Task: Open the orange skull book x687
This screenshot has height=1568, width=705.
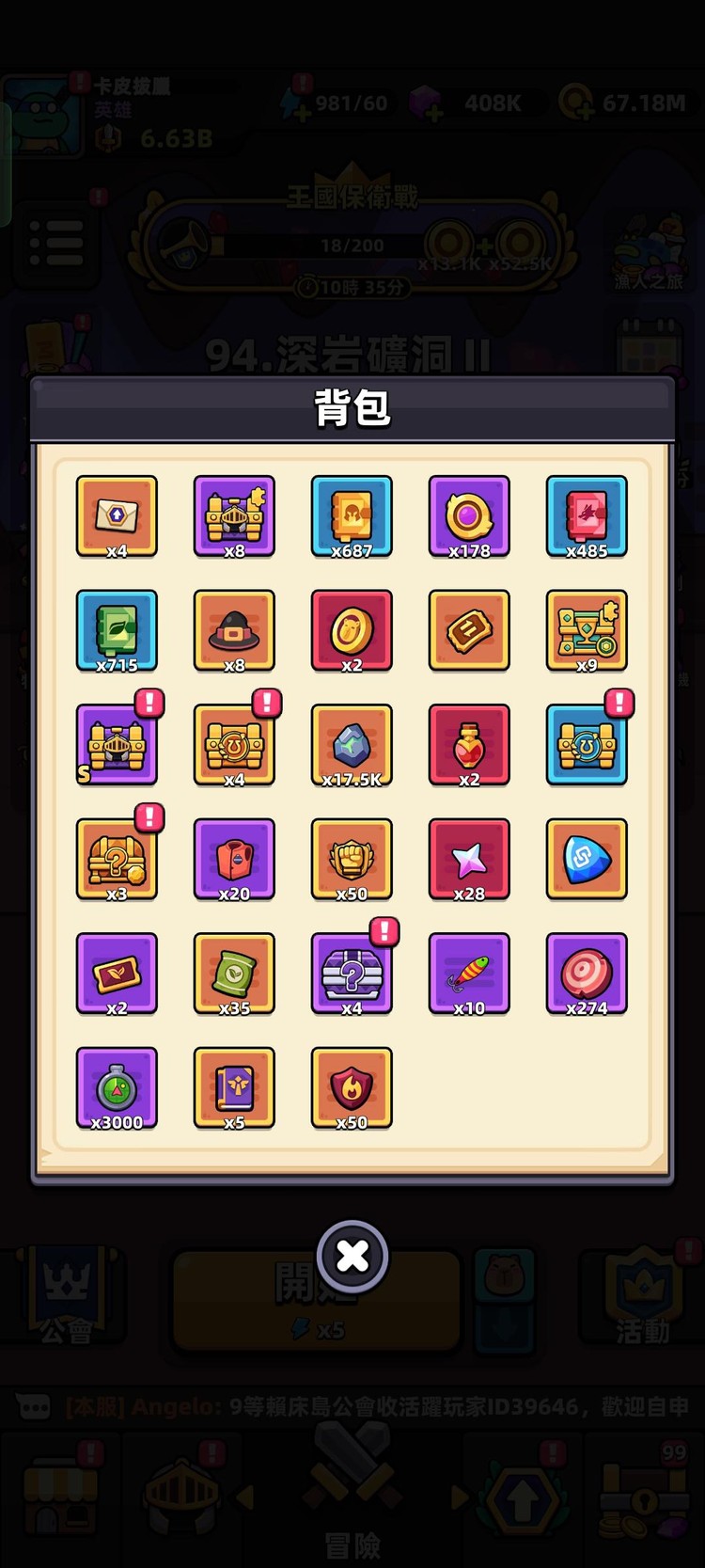Action: (x=352, y=515)
